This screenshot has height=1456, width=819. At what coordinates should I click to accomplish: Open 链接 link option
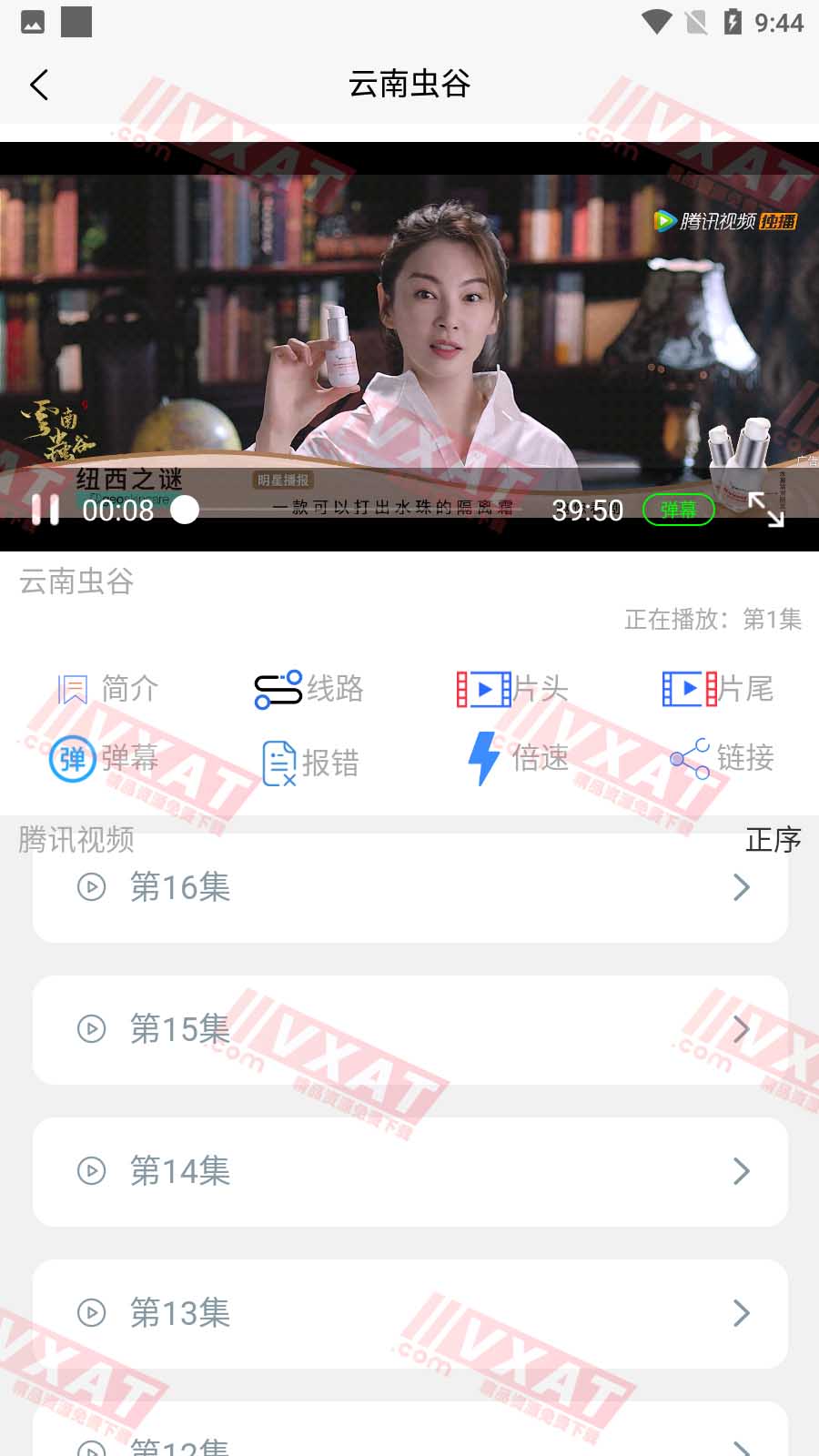(x=722, y=758)
